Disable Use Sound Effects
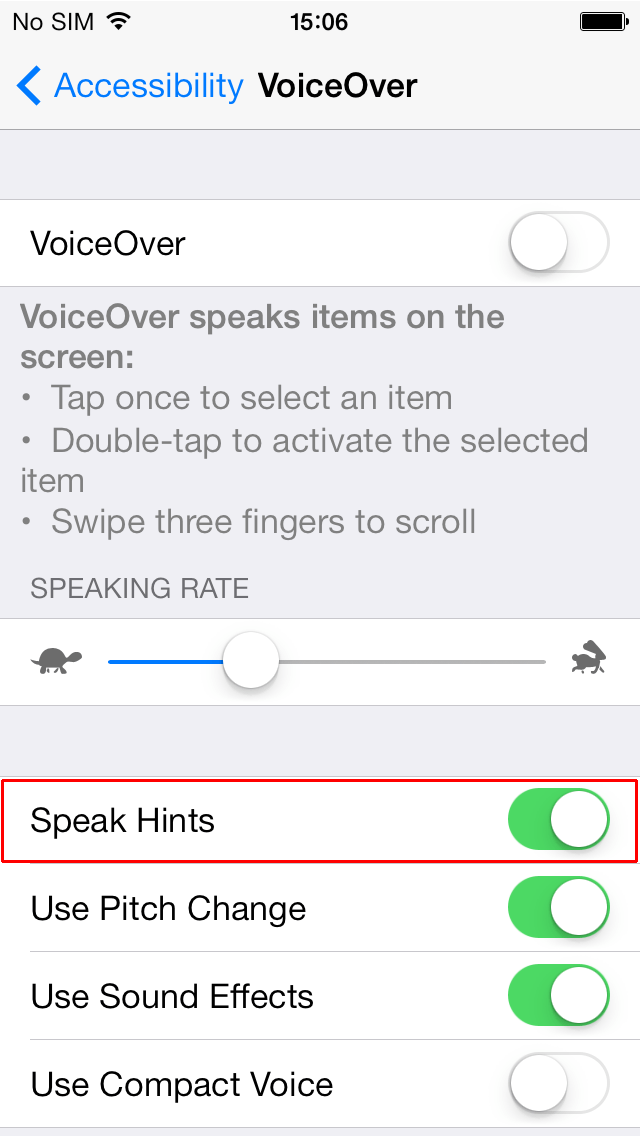640x1136 pixels. coord(559,995)
